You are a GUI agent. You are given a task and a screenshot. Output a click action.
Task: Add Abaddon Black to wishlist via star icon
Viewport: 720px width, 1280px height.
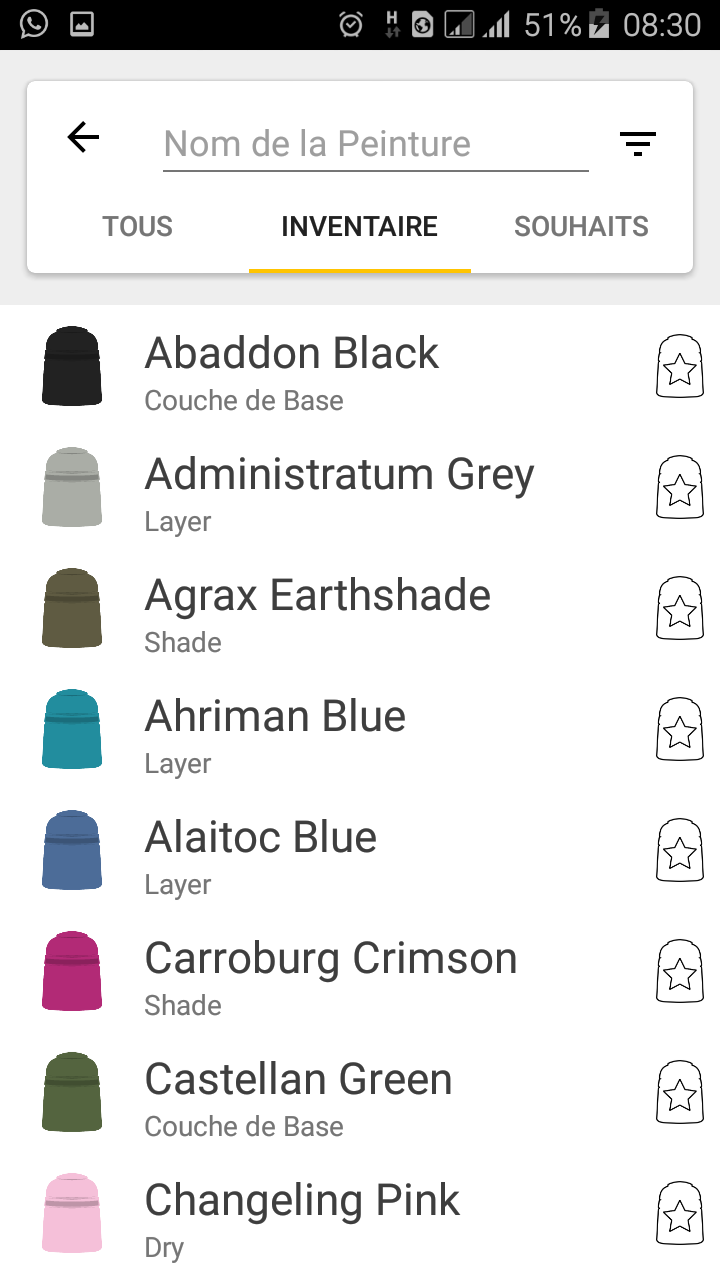click(680, 367)
